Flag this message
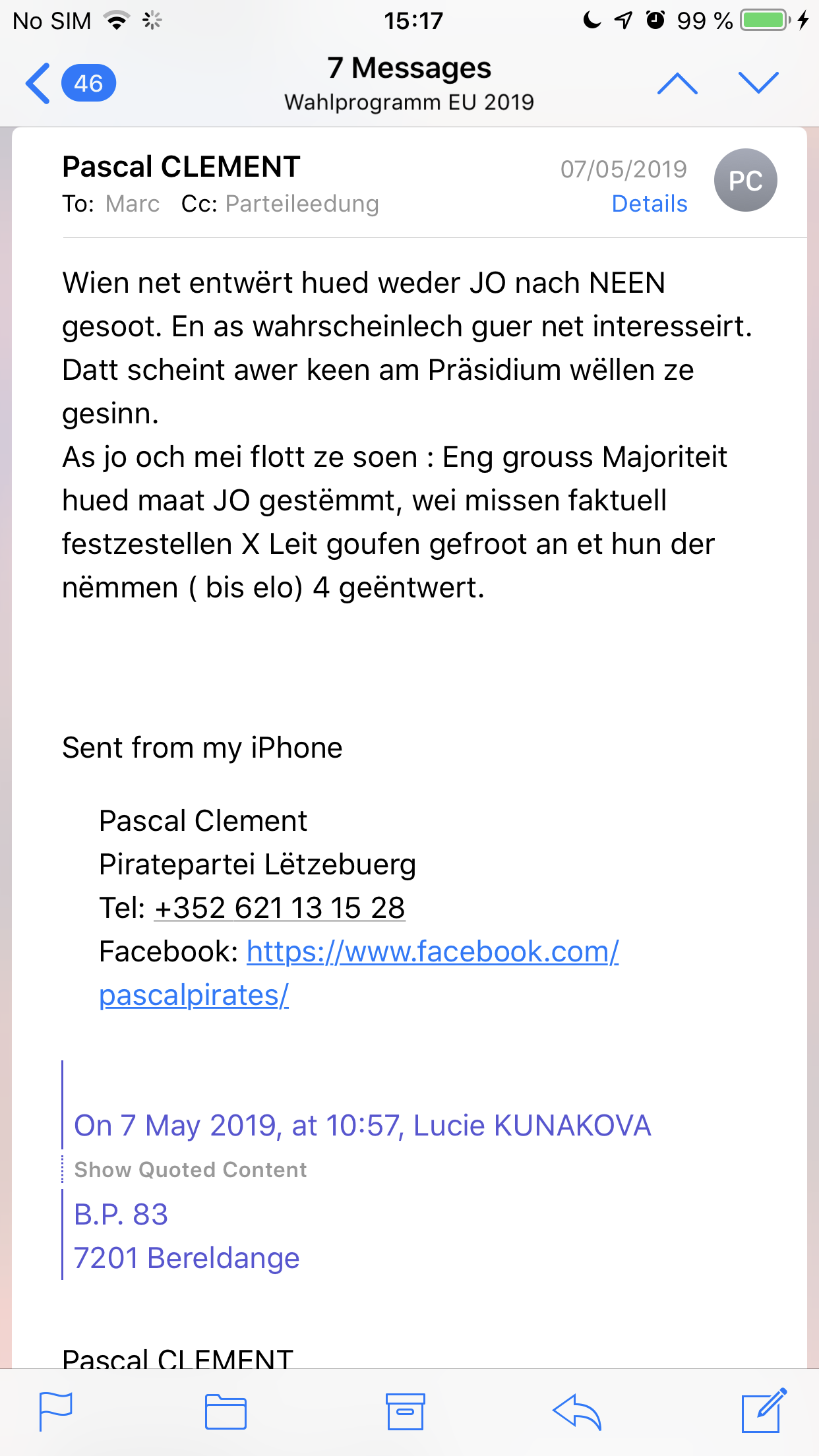 pos(56,1411)
